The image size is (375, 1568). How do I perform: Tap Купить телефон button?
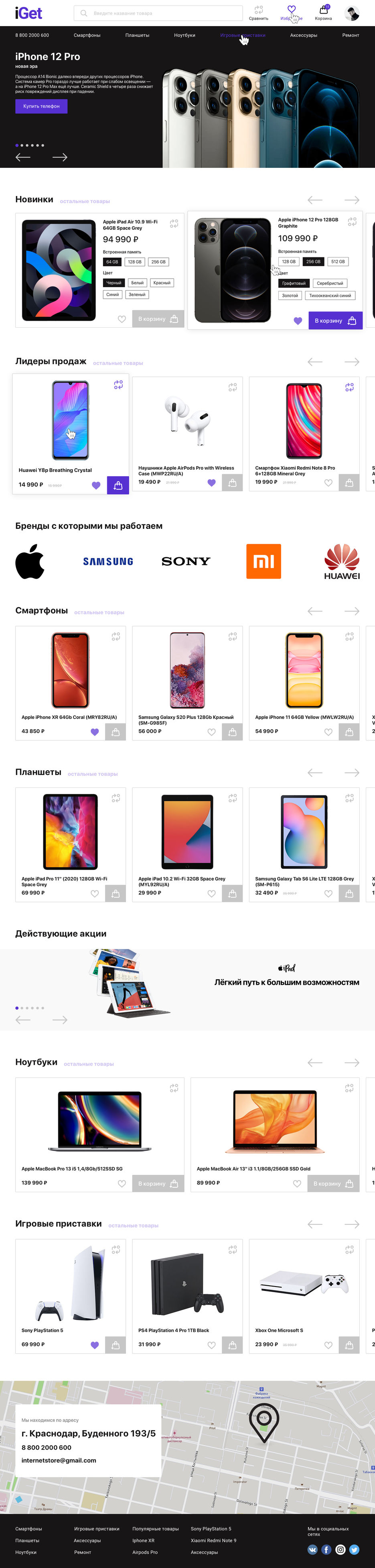[x=41, y=106]
